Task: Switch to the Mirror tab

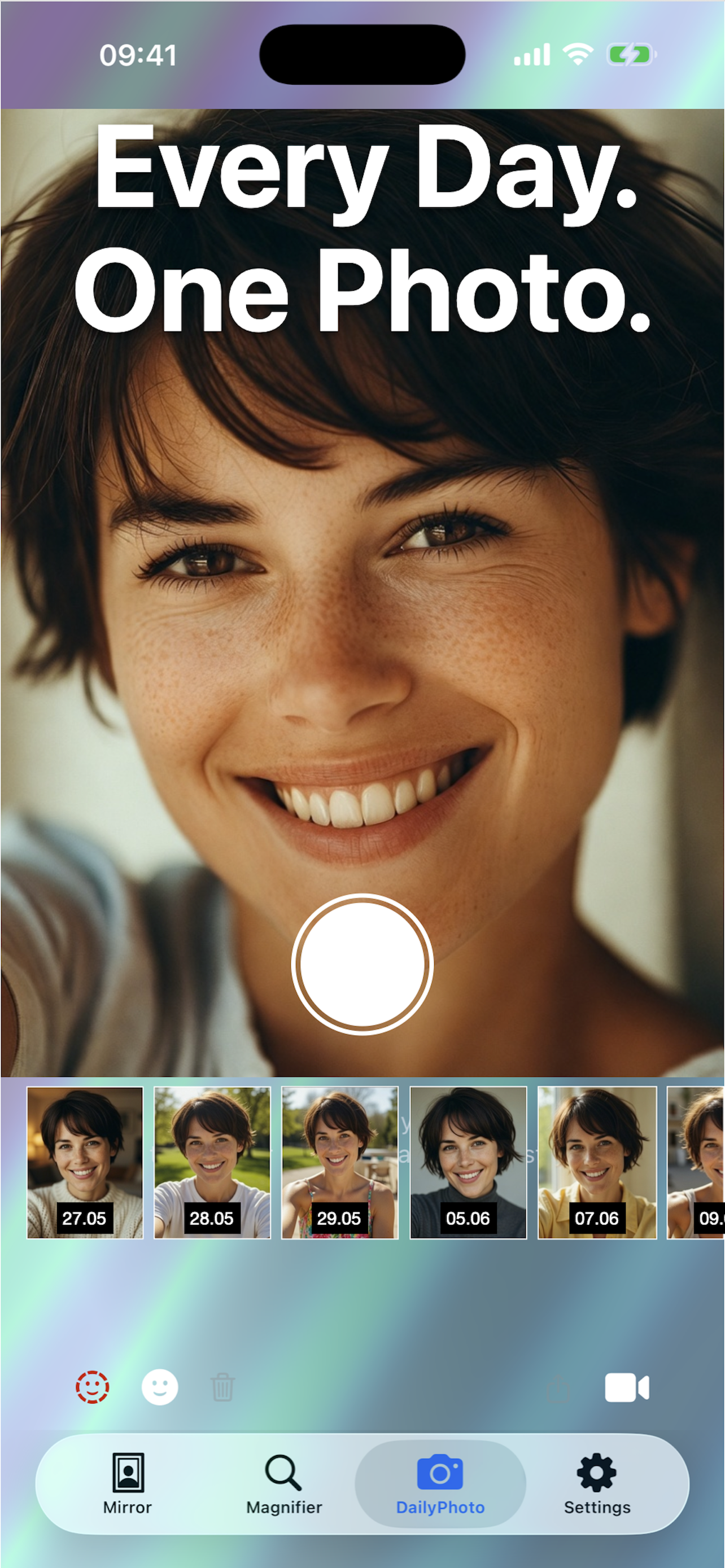Action: click(128, 1483)
